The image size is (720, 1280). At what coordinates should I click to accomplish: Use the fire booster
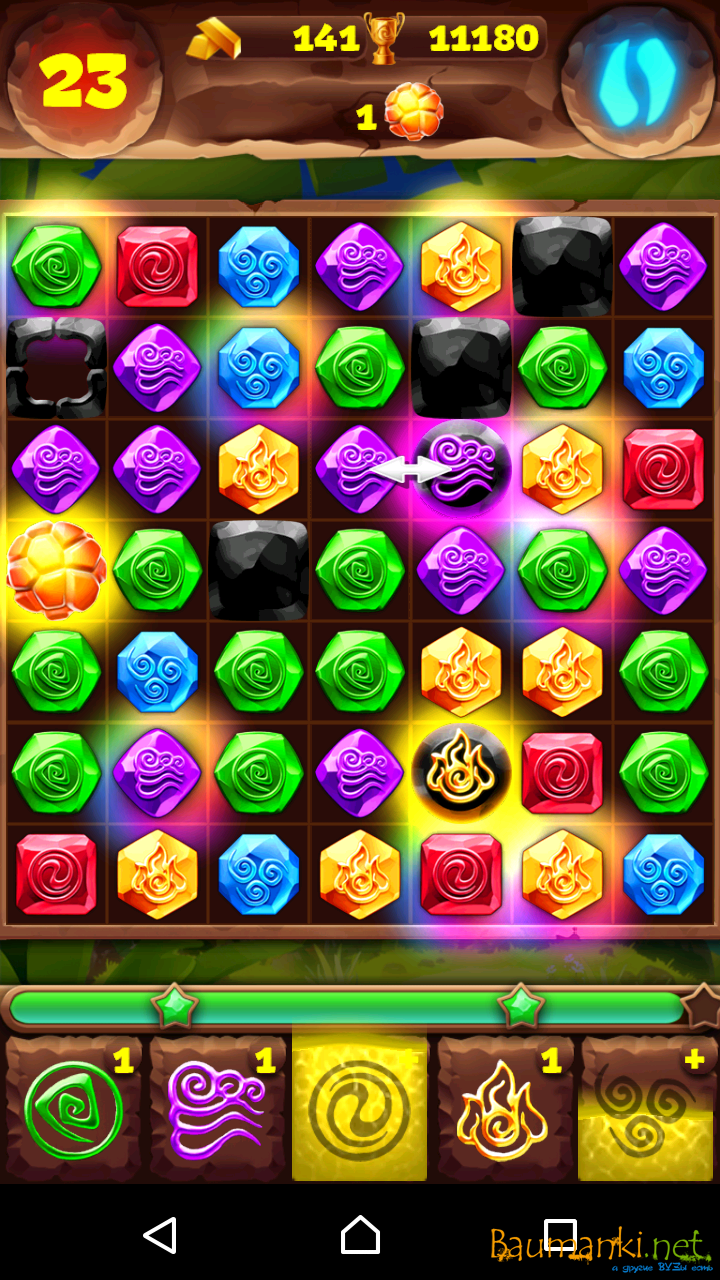pyautogui.click(x=503, y=1110)
